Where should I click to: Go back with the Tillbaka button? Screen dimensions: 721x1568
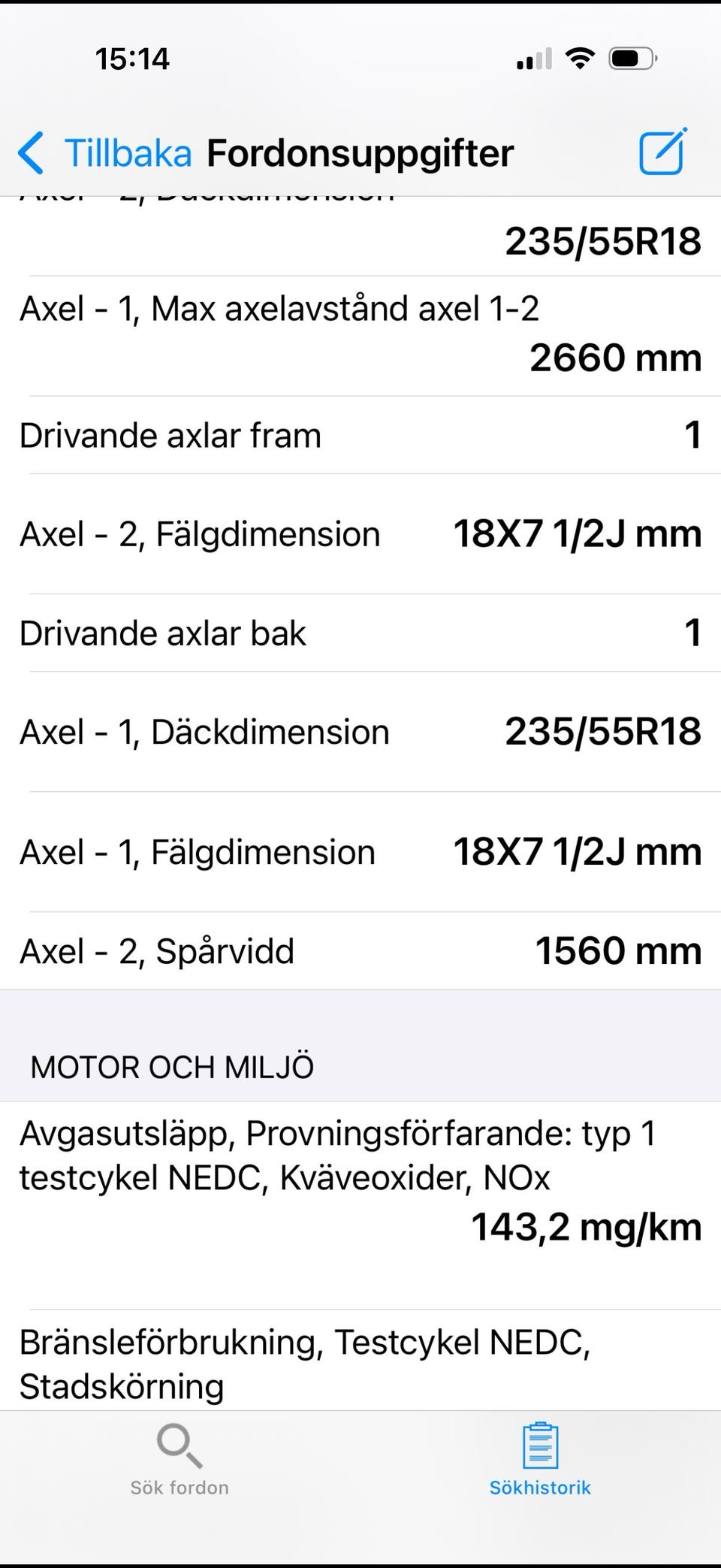(105, 153)
